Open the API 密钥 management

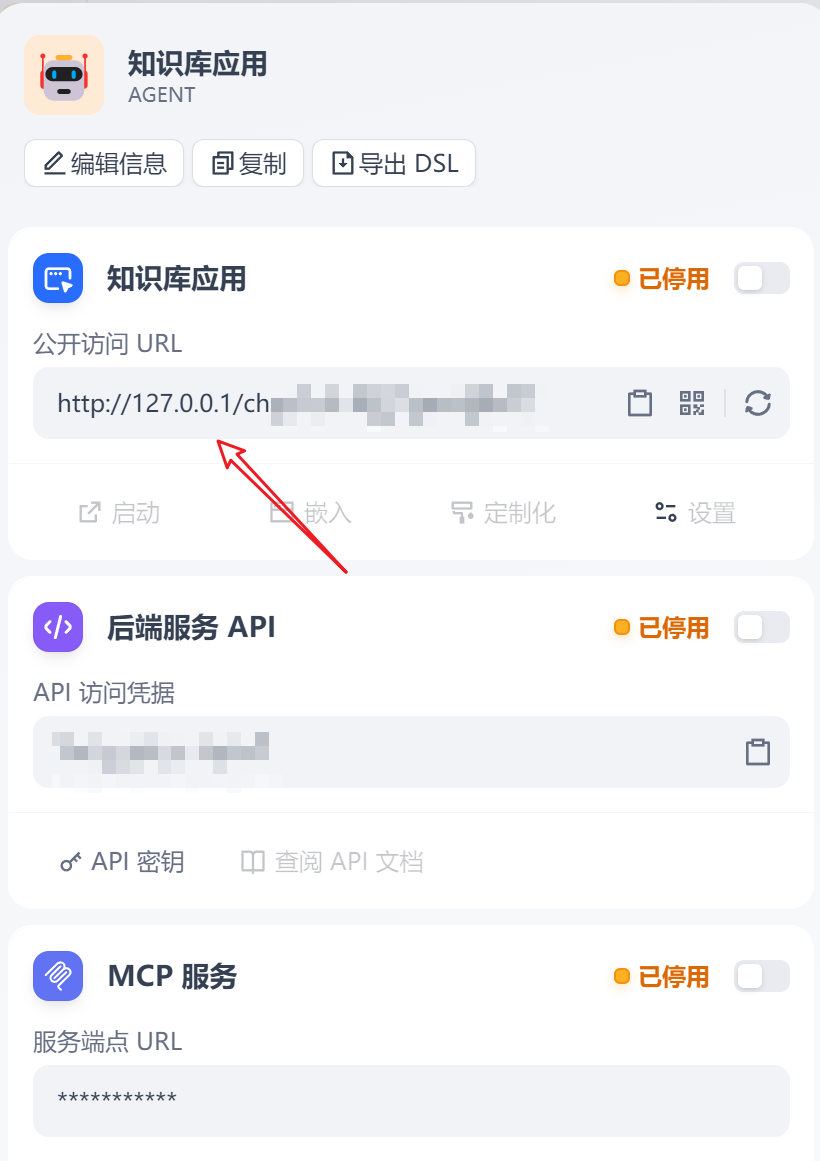(122, 861)
